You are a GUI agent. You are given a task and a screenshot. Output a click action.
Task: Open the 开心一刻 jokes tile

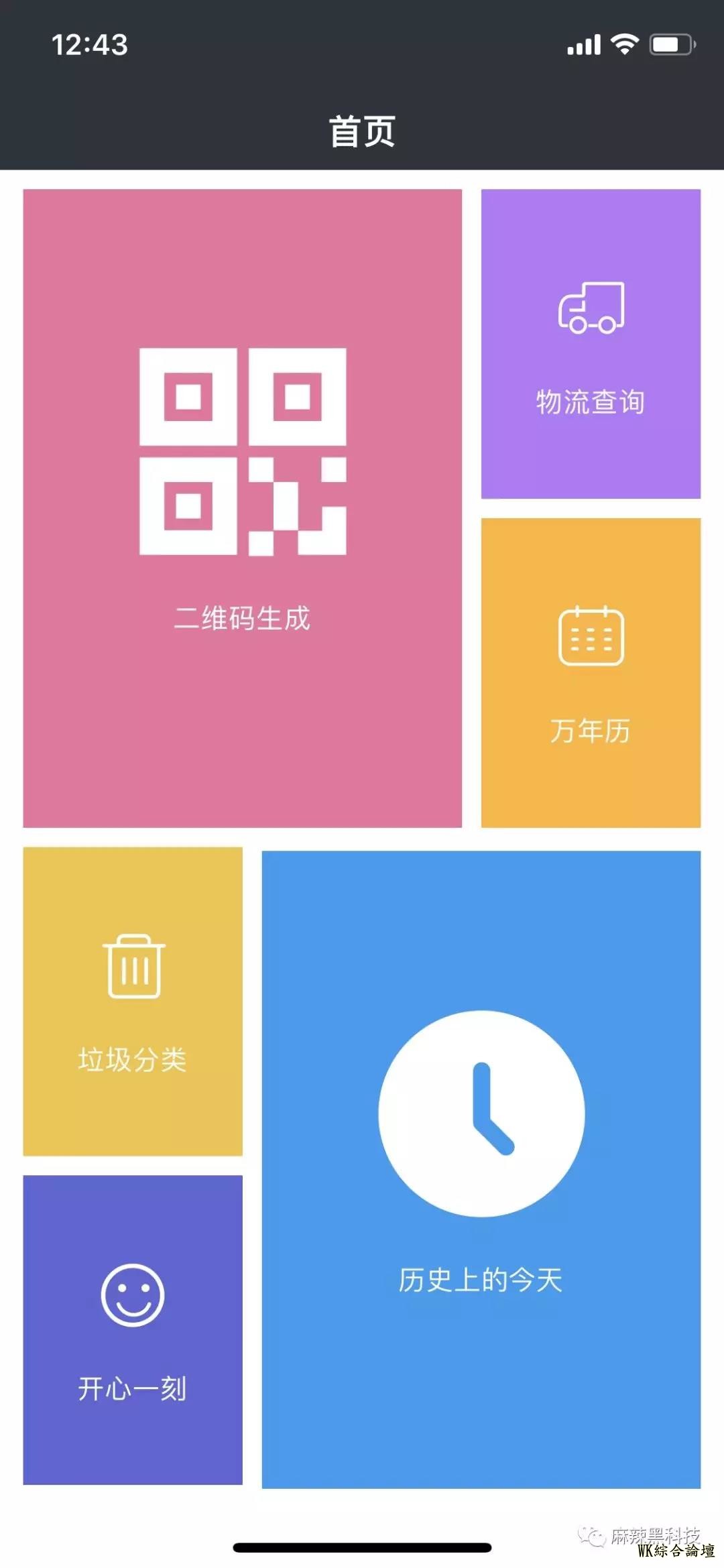point(133,1329)
